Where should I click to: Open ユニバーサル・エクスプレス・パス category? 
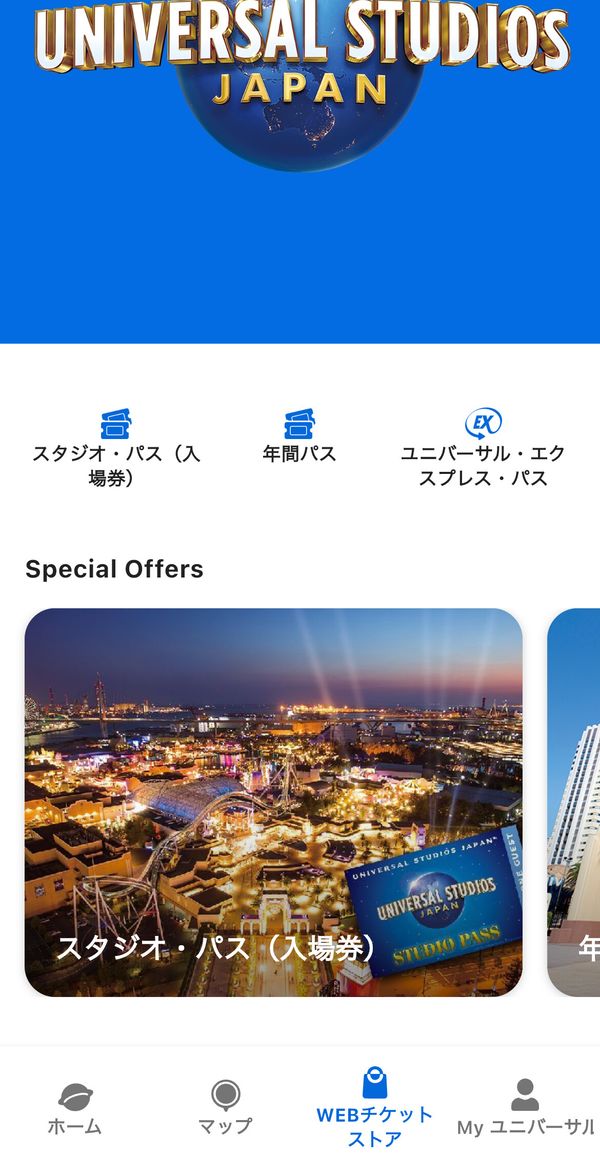483,448
